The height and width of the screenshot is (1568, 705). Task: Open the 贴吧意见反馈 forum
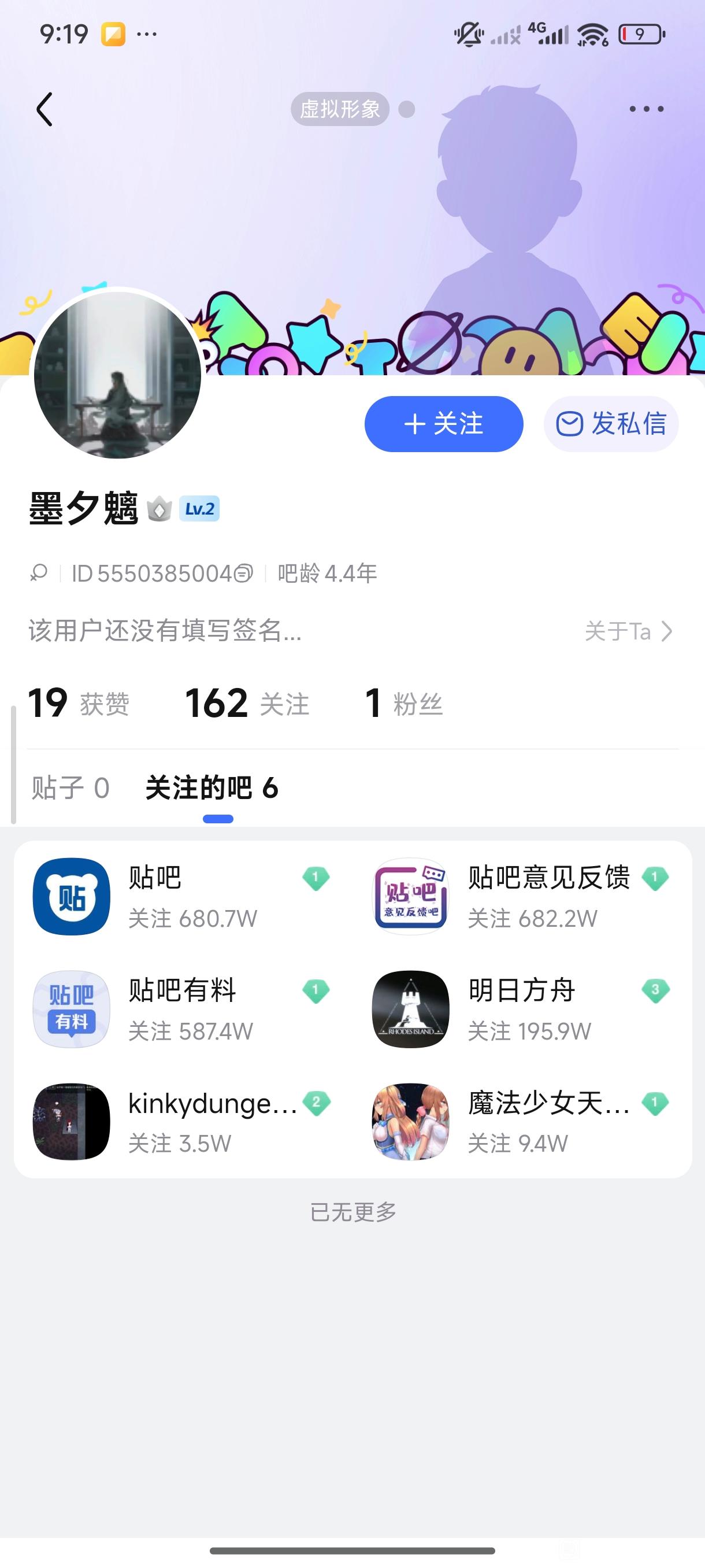(521, 896)
